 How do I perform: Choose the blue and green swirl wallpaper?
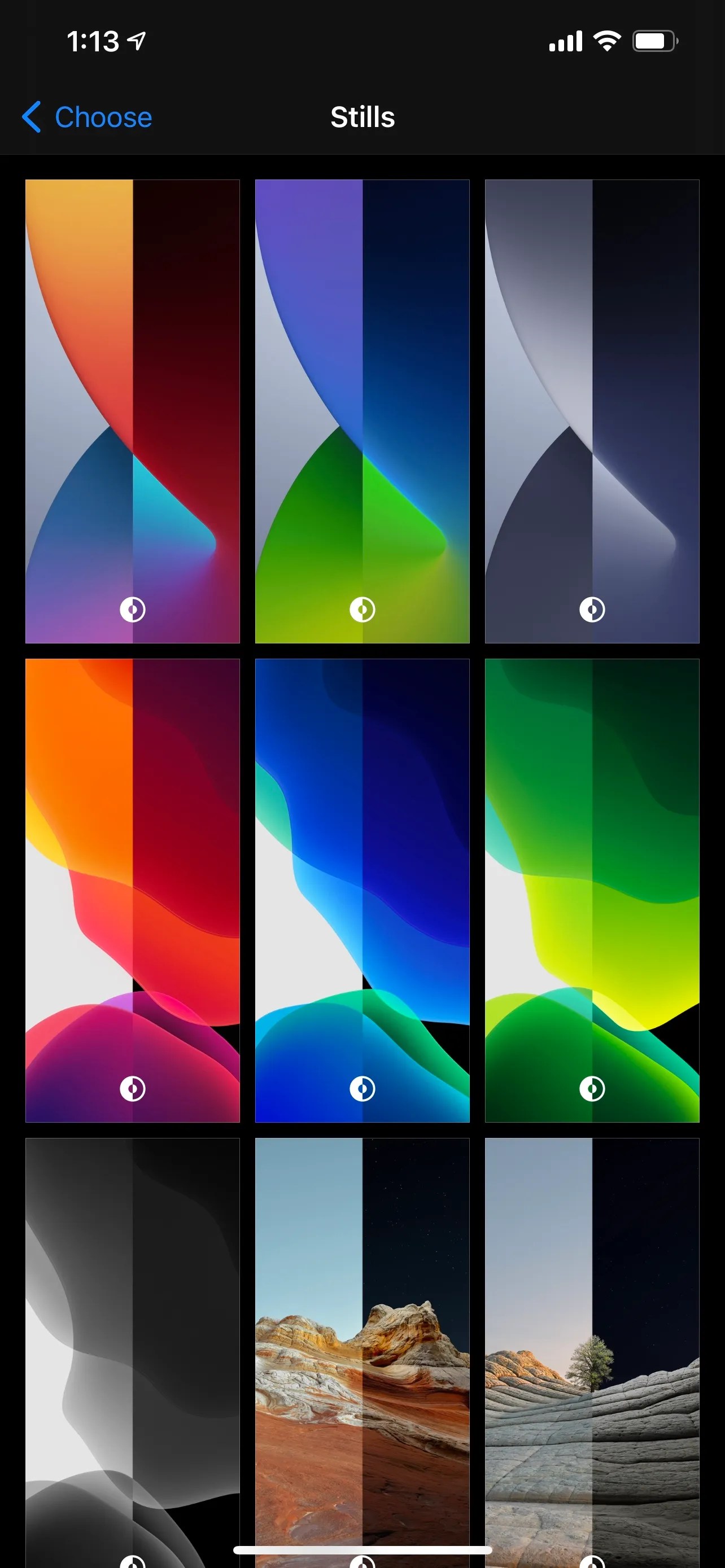(362, 411)
